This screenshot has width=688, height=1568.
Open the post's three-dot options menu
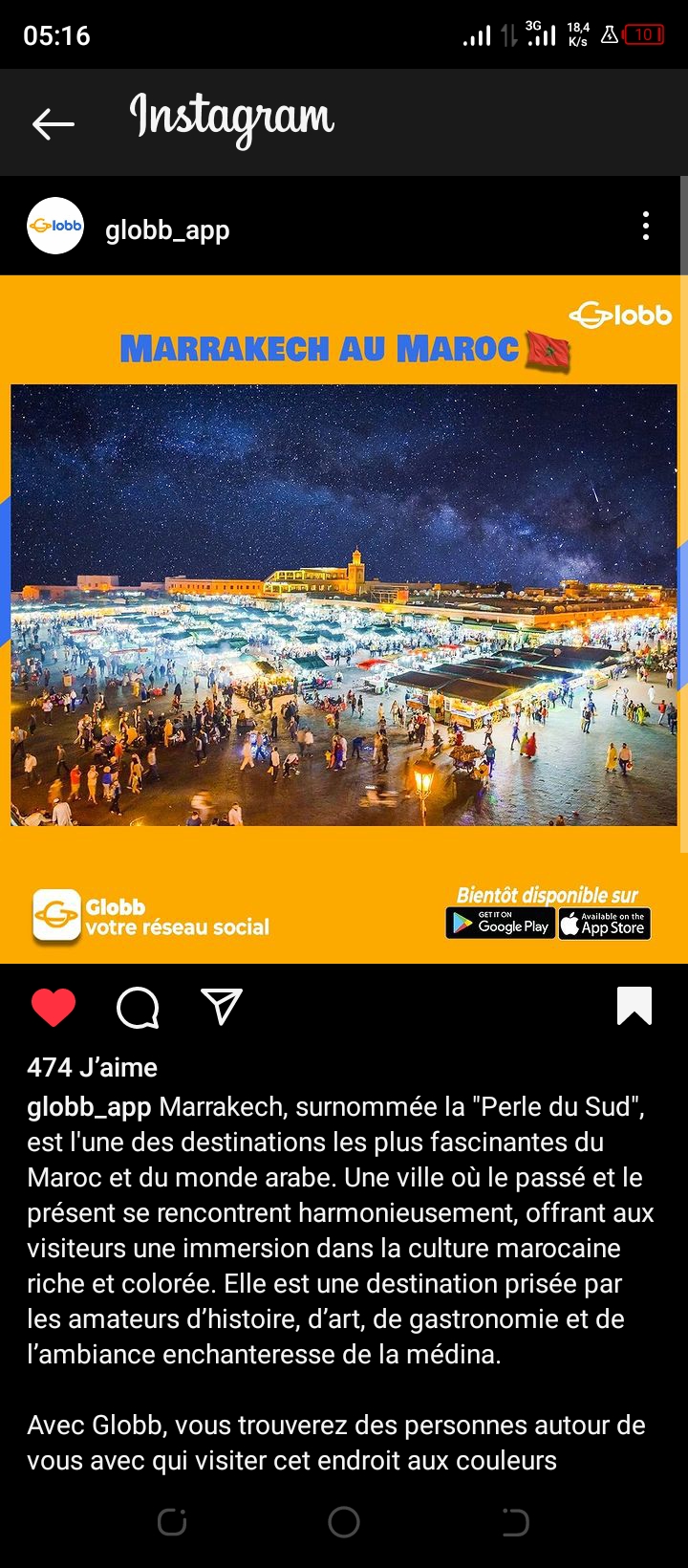coord(646,227)
